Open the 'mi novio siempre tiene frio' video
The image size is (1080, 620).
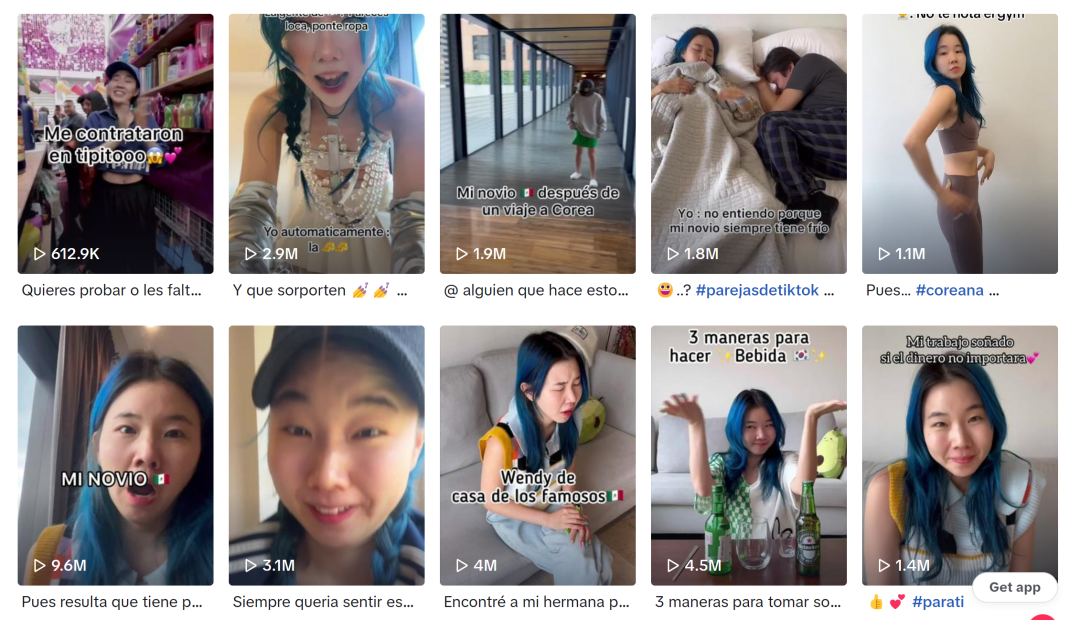coord(748,143)
